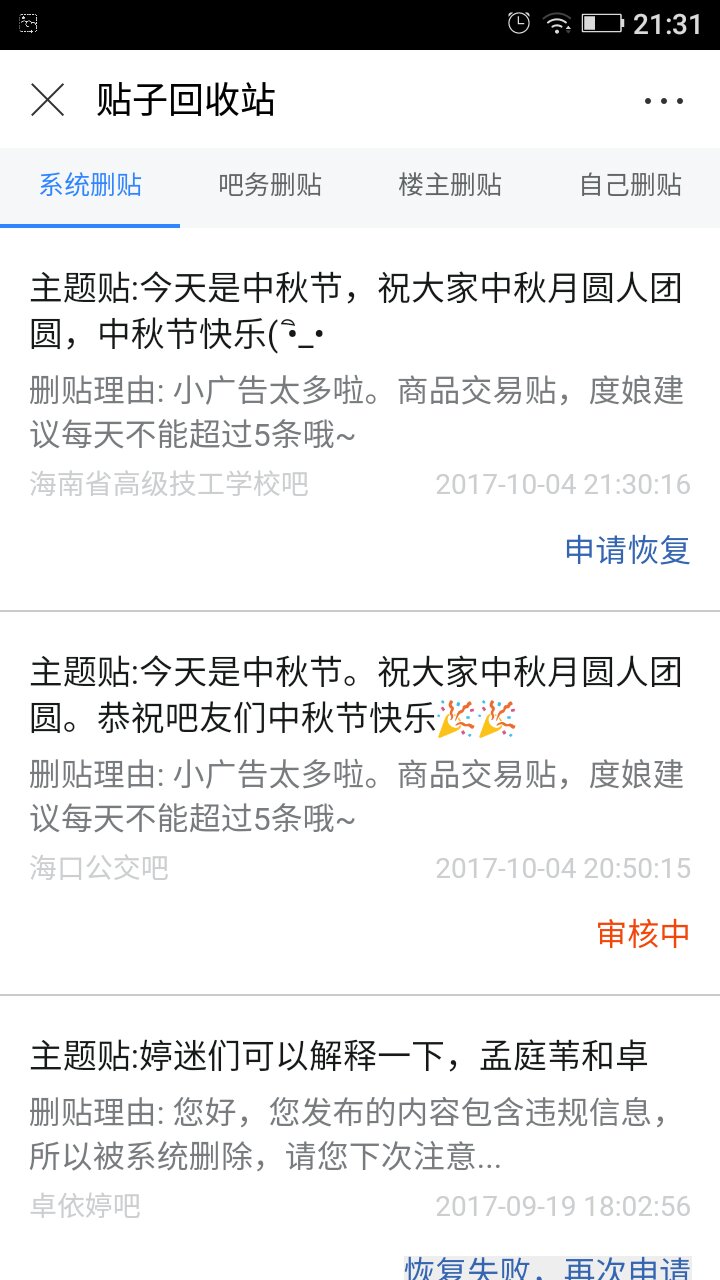Tap 申请恢复 for the 海南省高级技工学校吧 post
Screen dimensions: 720x1280
(627, 550)
